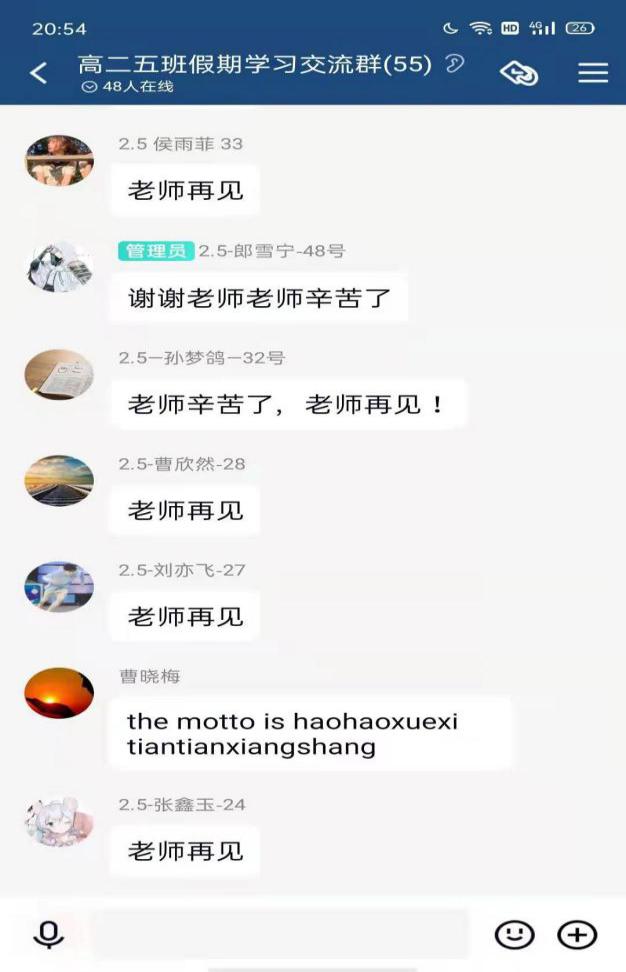Tap 曹晓梅's sunset avatar

pos(59,693)
